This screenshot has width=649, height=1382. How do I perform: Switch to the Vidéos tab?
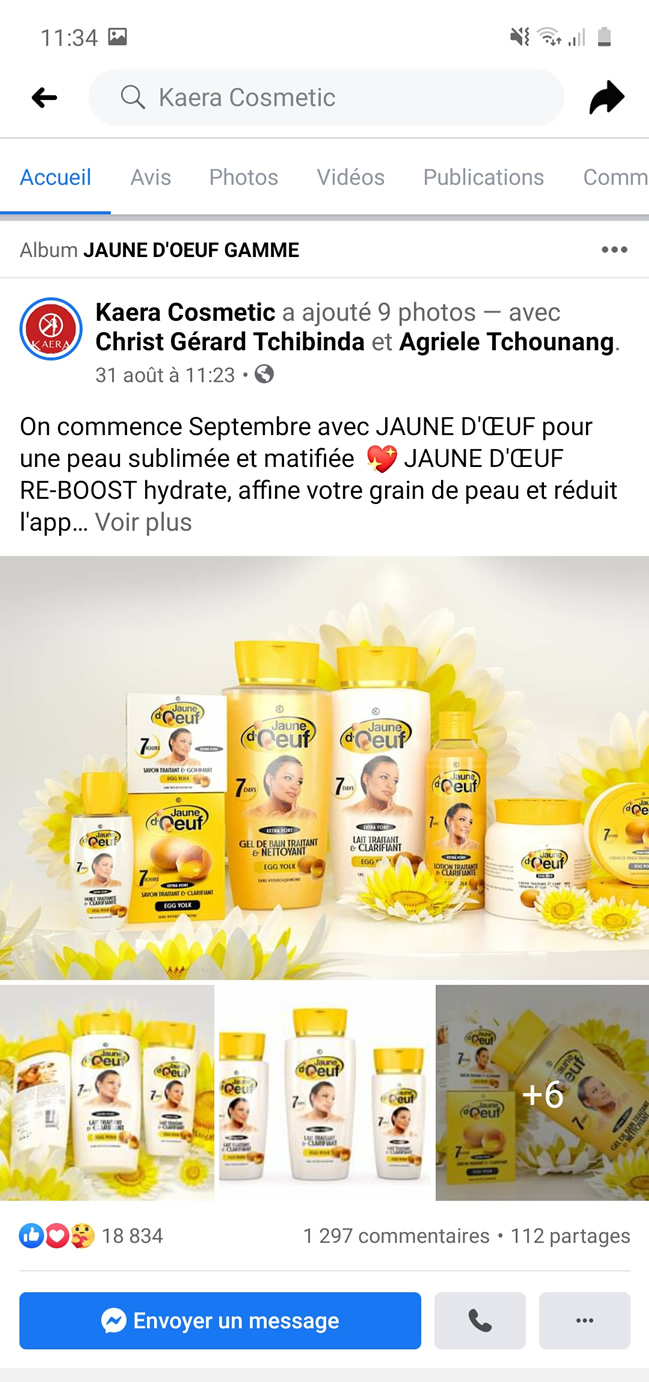tap(350, 177)
